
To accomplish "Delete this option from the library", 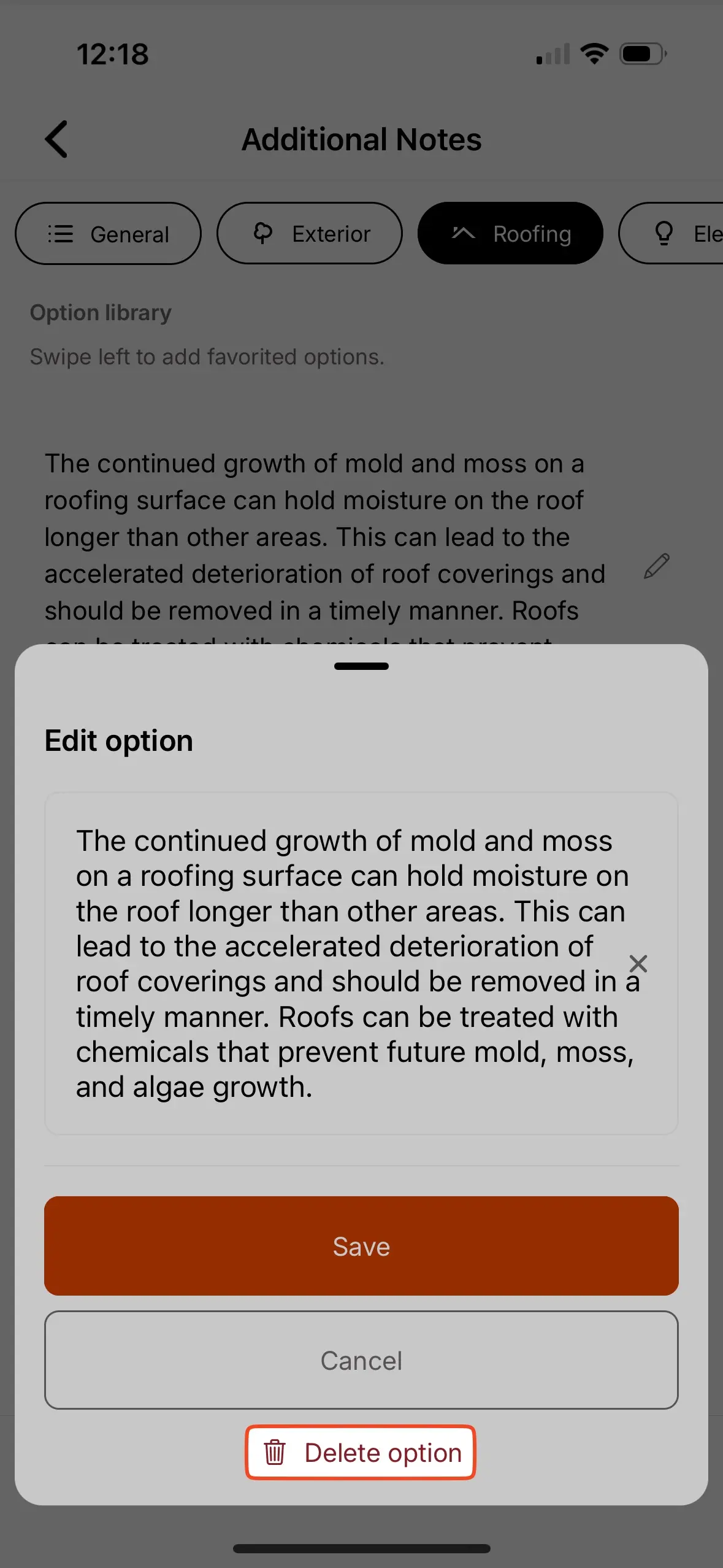I will pyautogui.click(x=360, y=1453).
